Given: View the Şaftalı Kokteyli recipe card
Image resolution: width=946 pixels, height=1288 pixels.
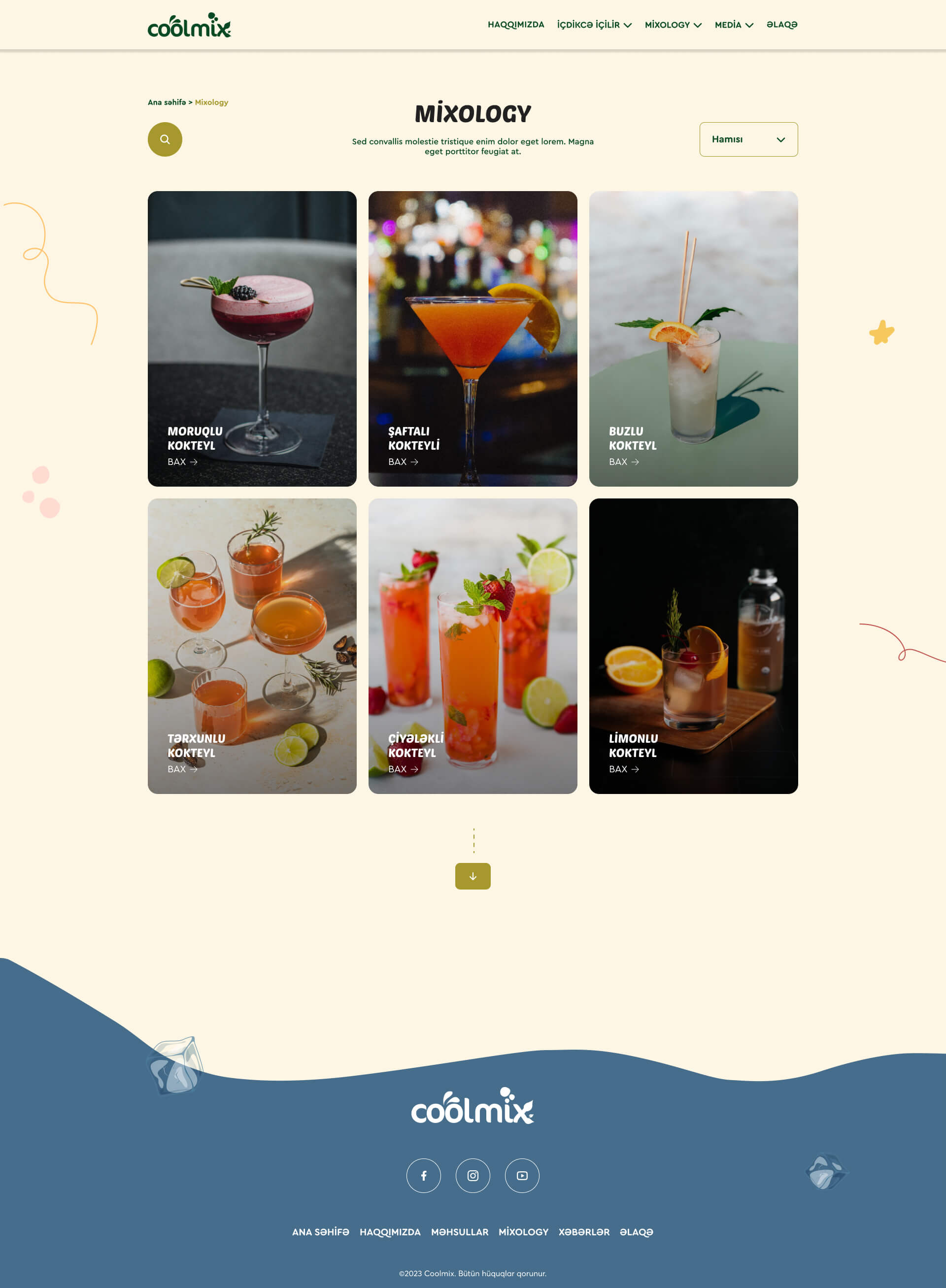Looking at the screenshot, I should (473, 338).
